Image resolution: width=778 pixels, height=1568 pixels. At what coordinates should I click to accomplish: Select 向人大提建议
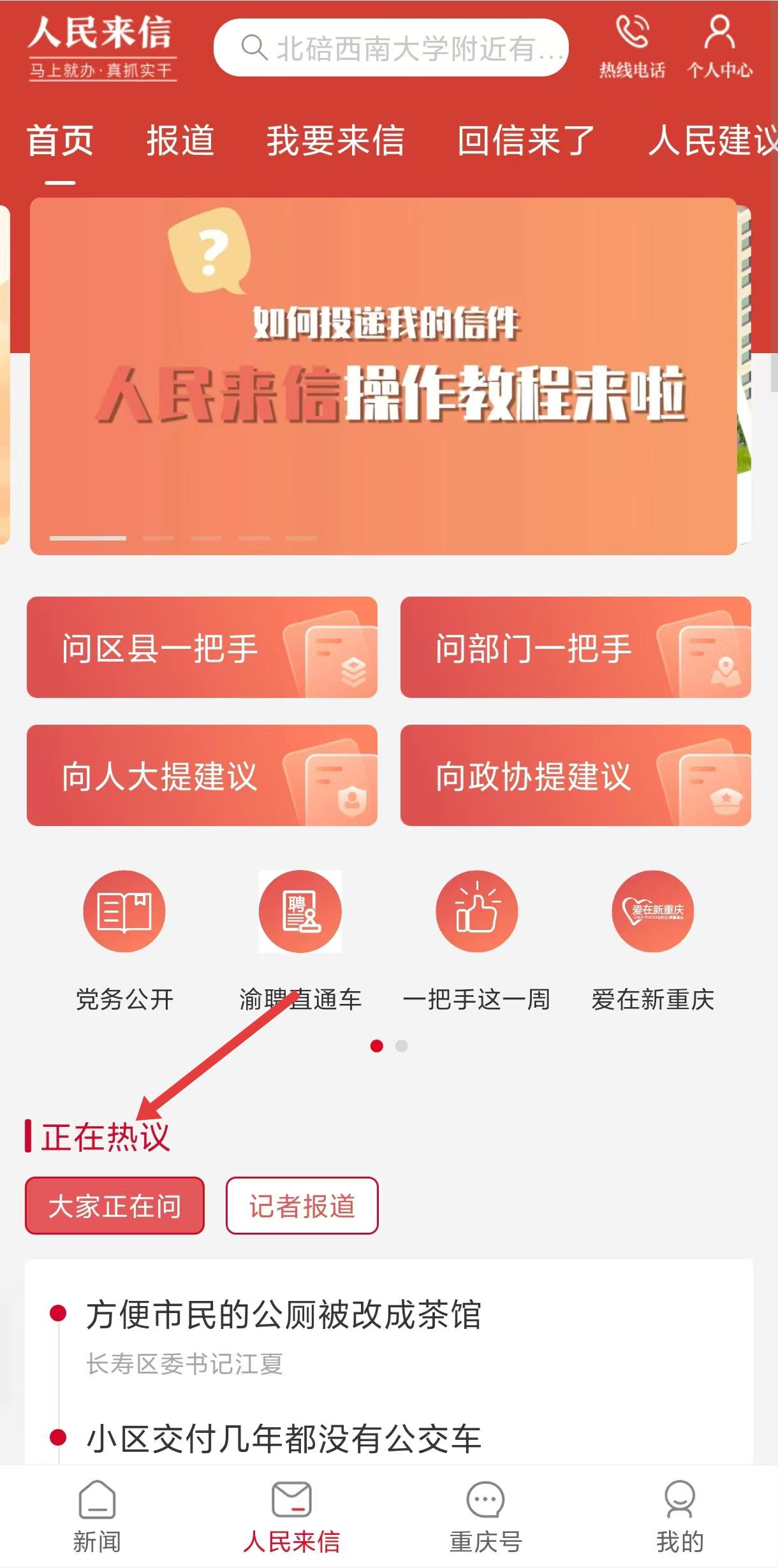click(202, 775)
